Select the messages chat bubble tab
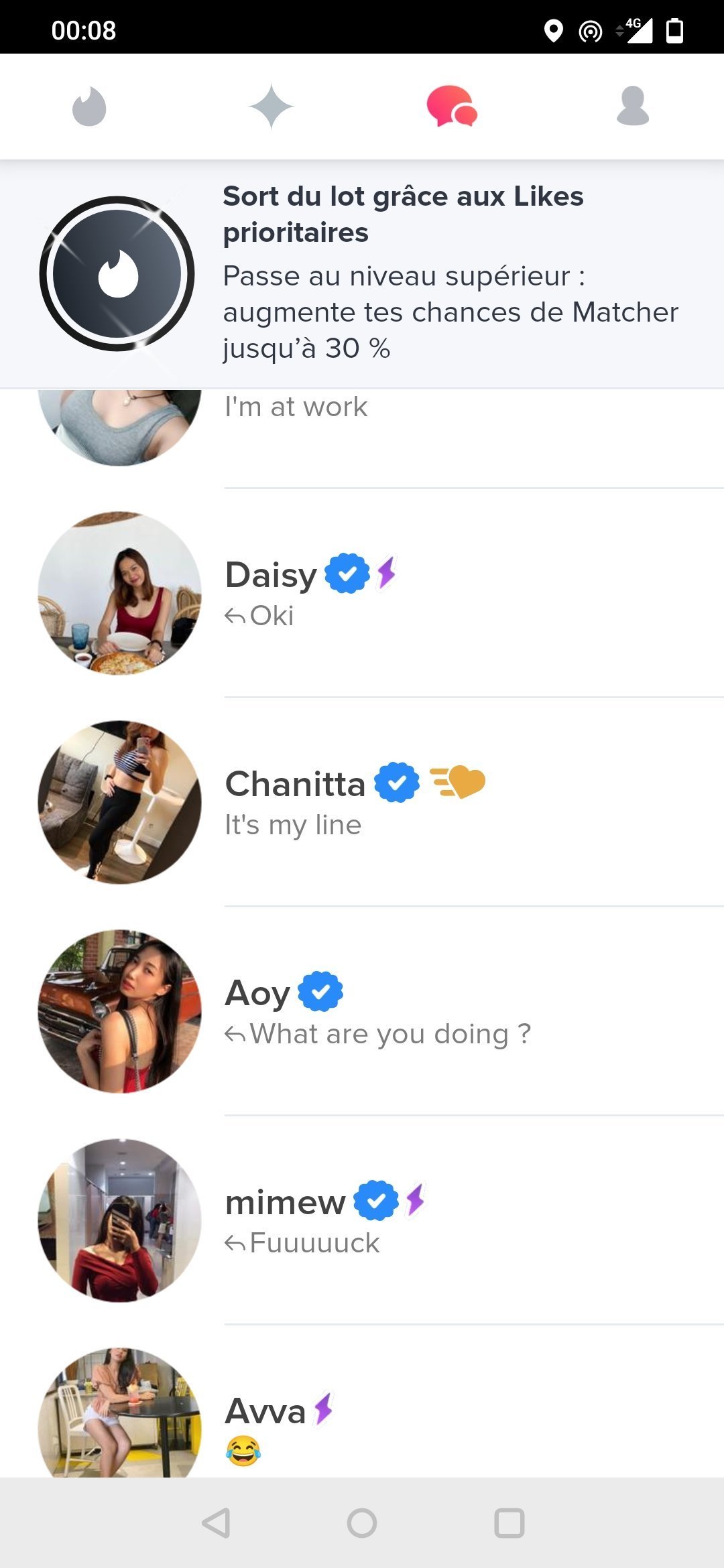This screenshot has height=1568, width=724. pyautogui.click(x=451, y=107)
